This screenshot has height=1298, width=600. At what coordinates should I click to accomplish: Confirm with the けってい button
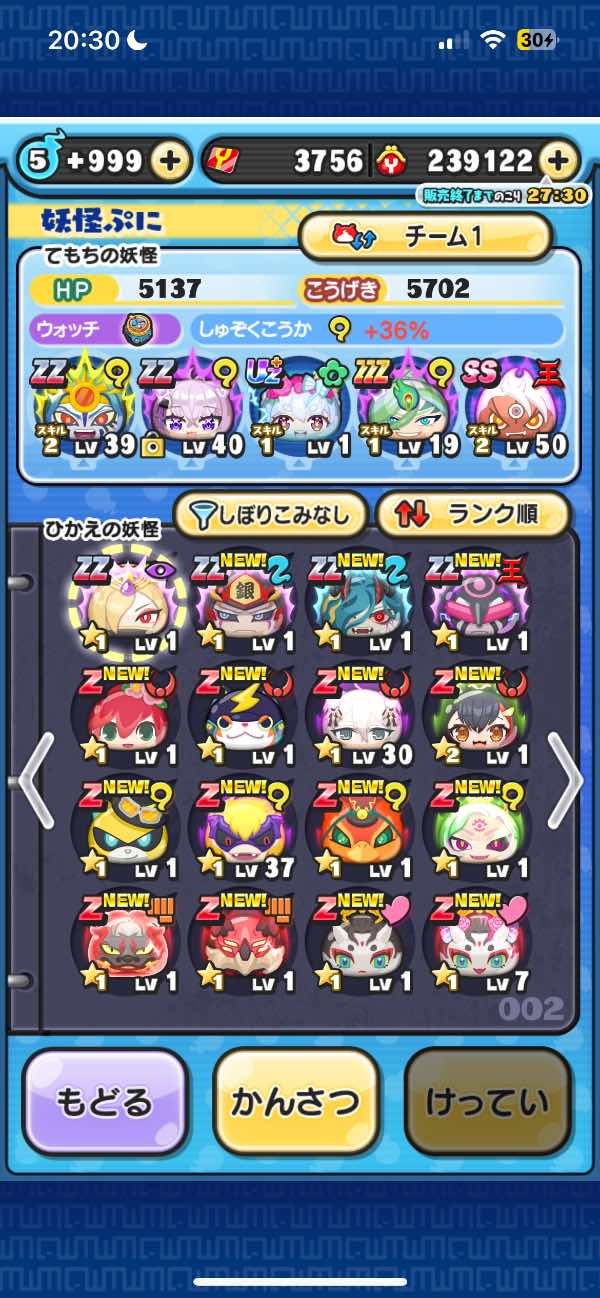487,1102
